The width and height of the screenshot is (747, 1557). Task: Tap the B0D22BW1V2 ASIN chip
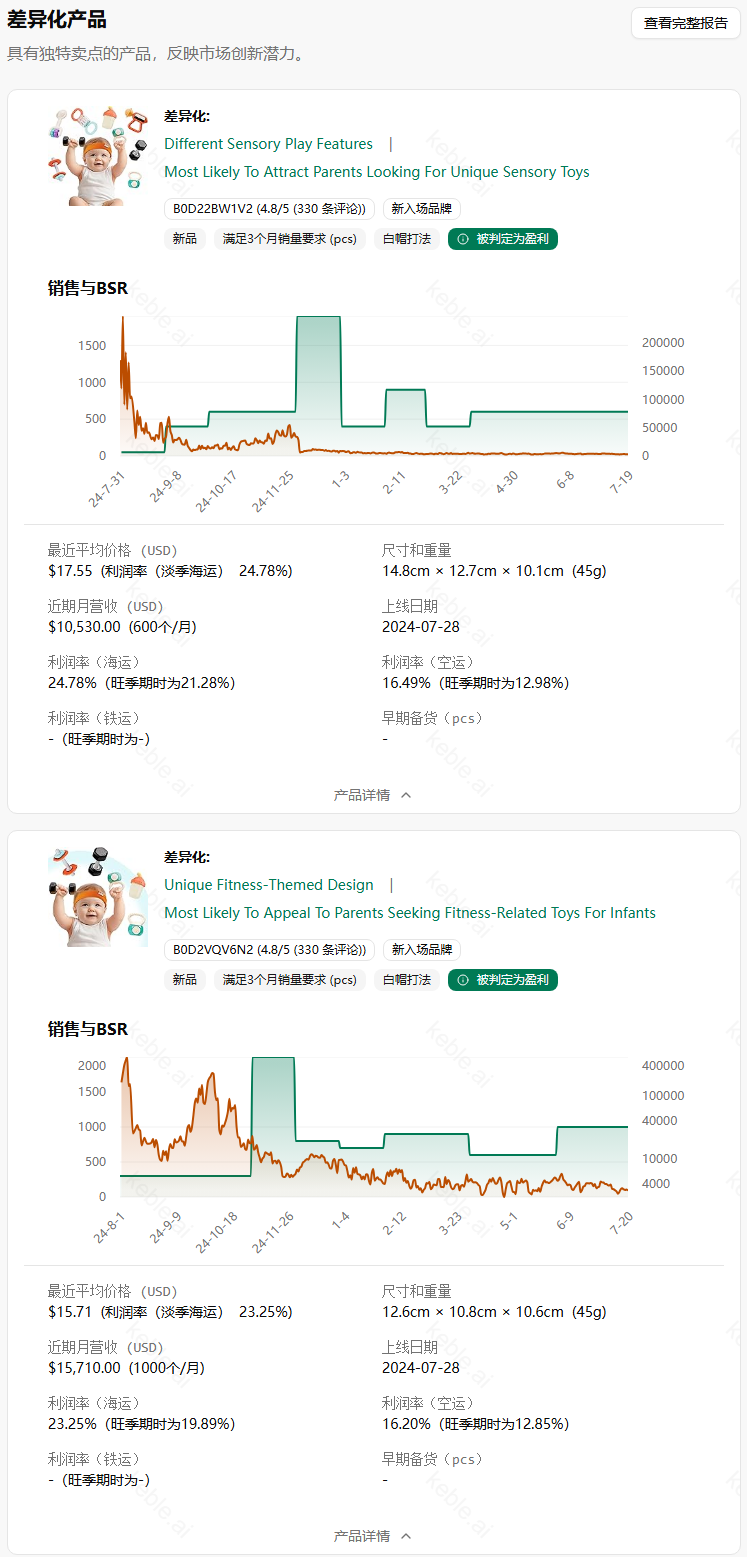click(x=269, y=209)
